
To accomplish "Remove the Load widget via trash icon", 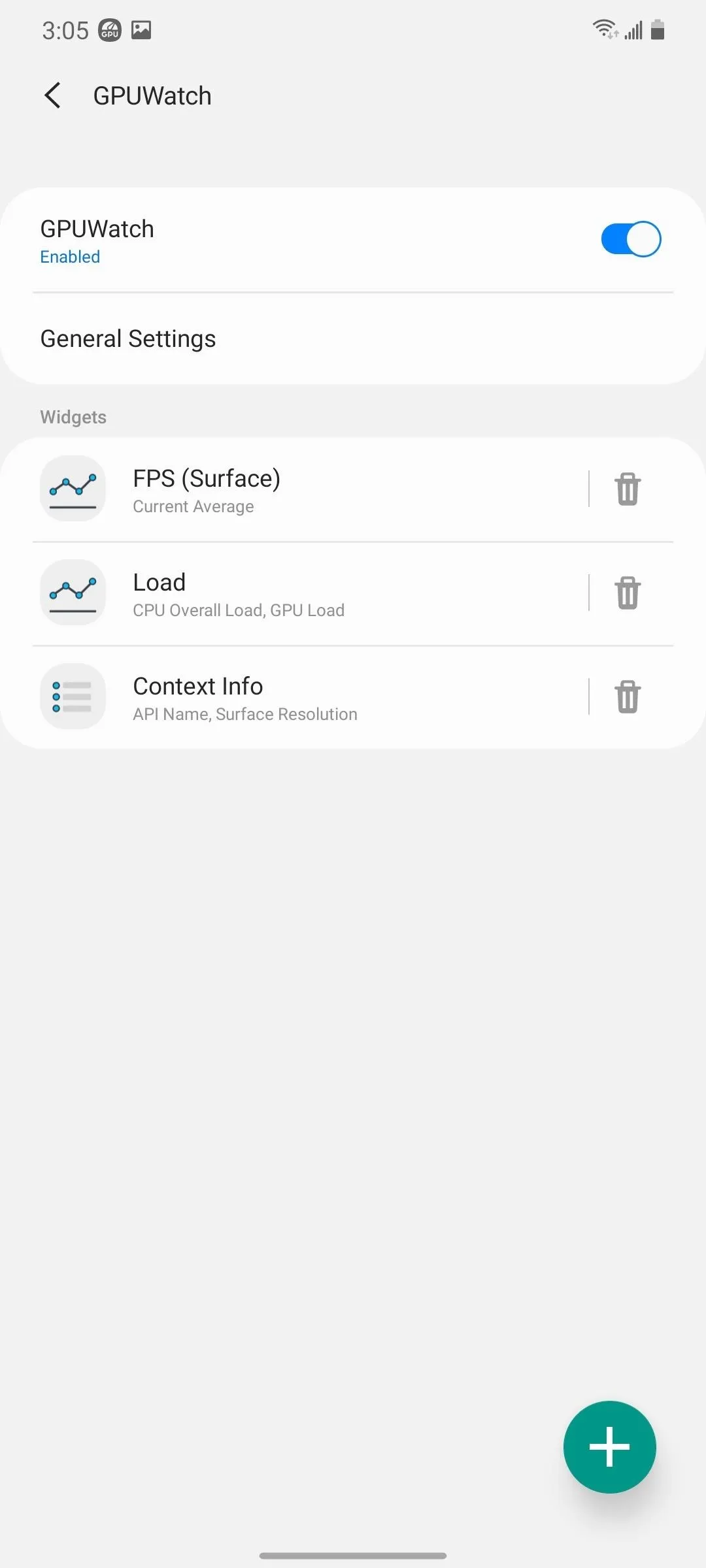I will point(628,593).
